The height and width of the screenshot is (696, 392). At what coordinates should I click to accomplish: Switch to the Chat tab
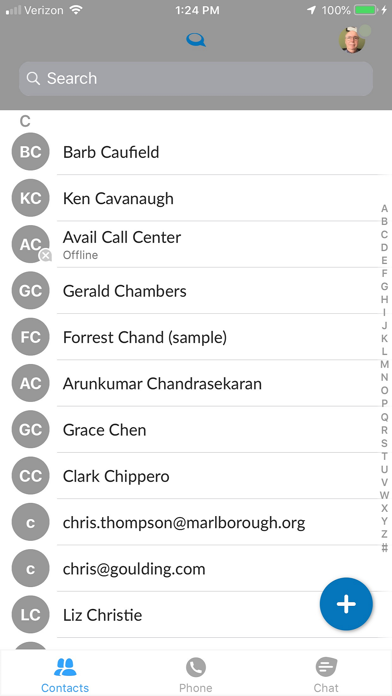(326, 674)
